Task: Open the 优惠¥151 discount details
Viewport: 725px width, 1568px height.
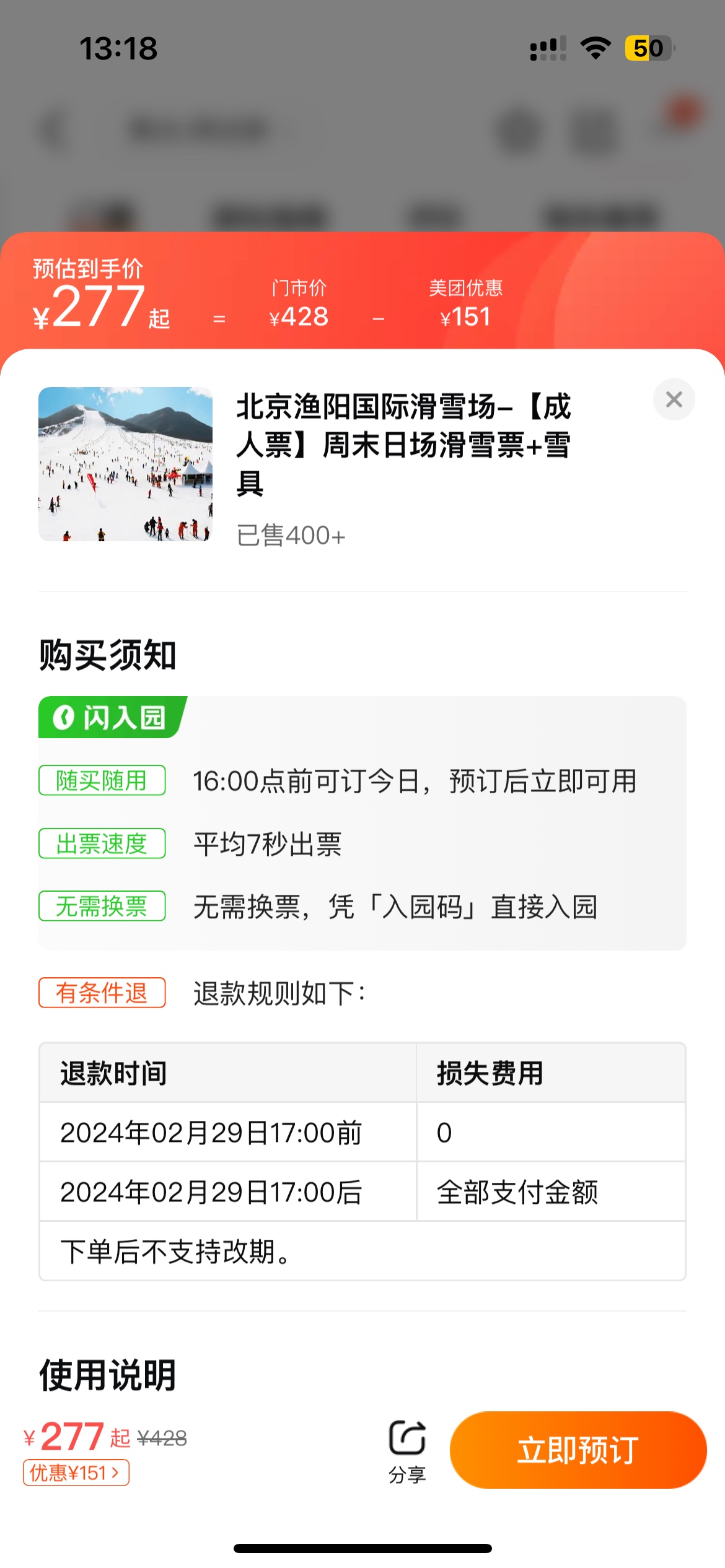Action: [x=76, y=1472]
